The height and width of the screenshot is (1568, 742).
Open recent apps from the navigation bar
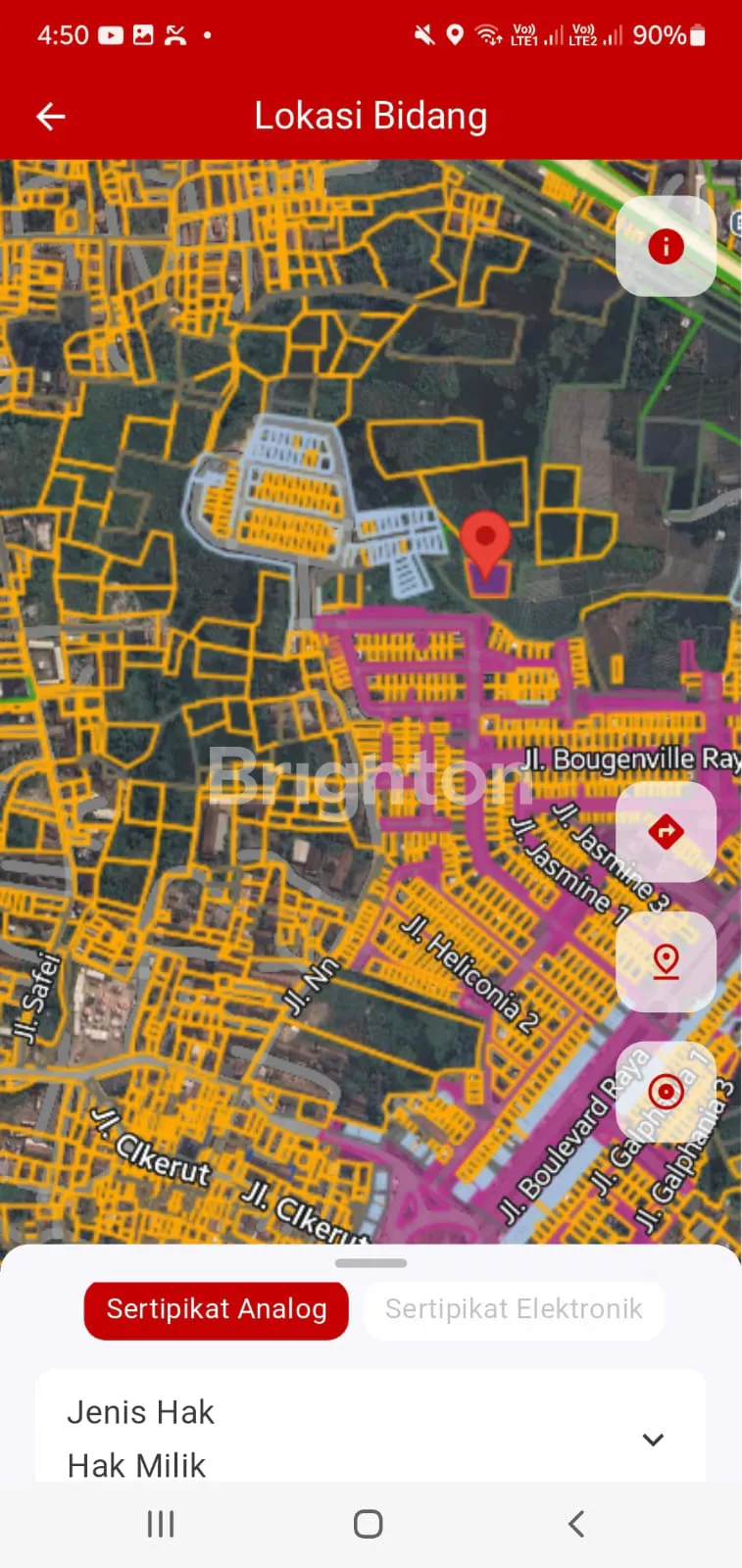(161, 1524)
